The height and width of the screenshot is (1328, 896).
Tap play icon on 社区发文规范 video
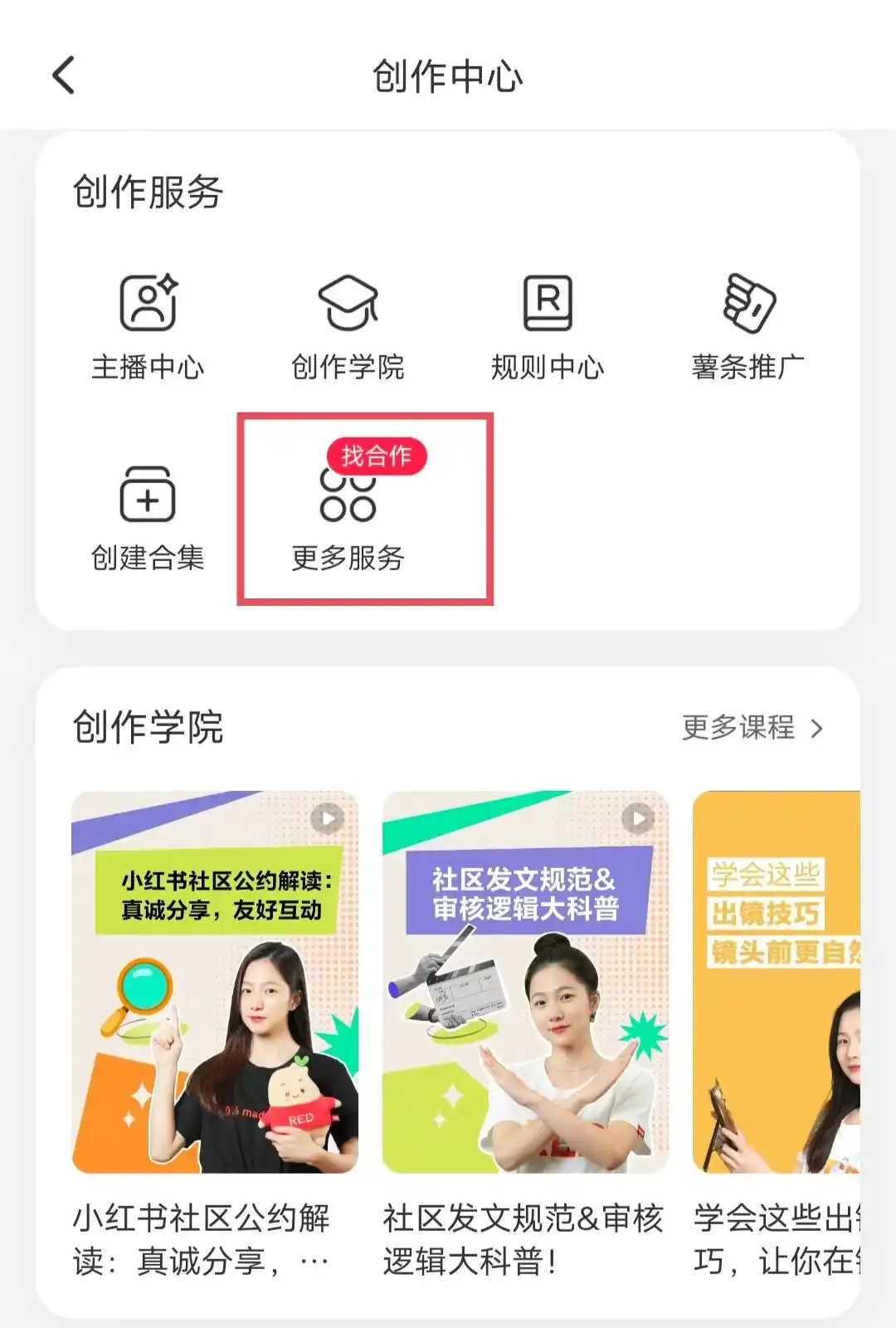click(638, 817)
